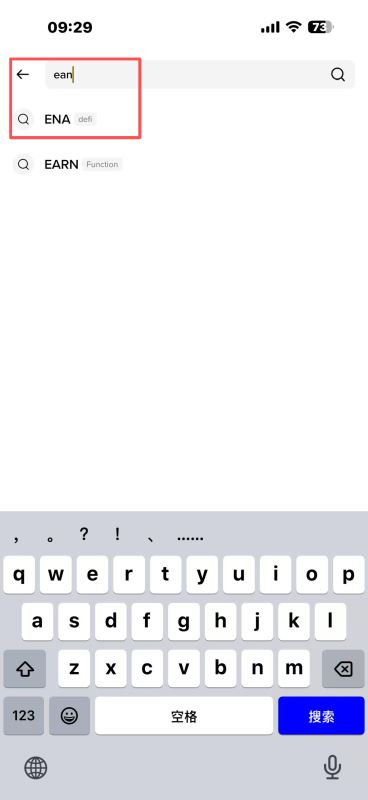Go back with the arrow icon
This screenshot has width=368, height=800.
pos(23,74)
